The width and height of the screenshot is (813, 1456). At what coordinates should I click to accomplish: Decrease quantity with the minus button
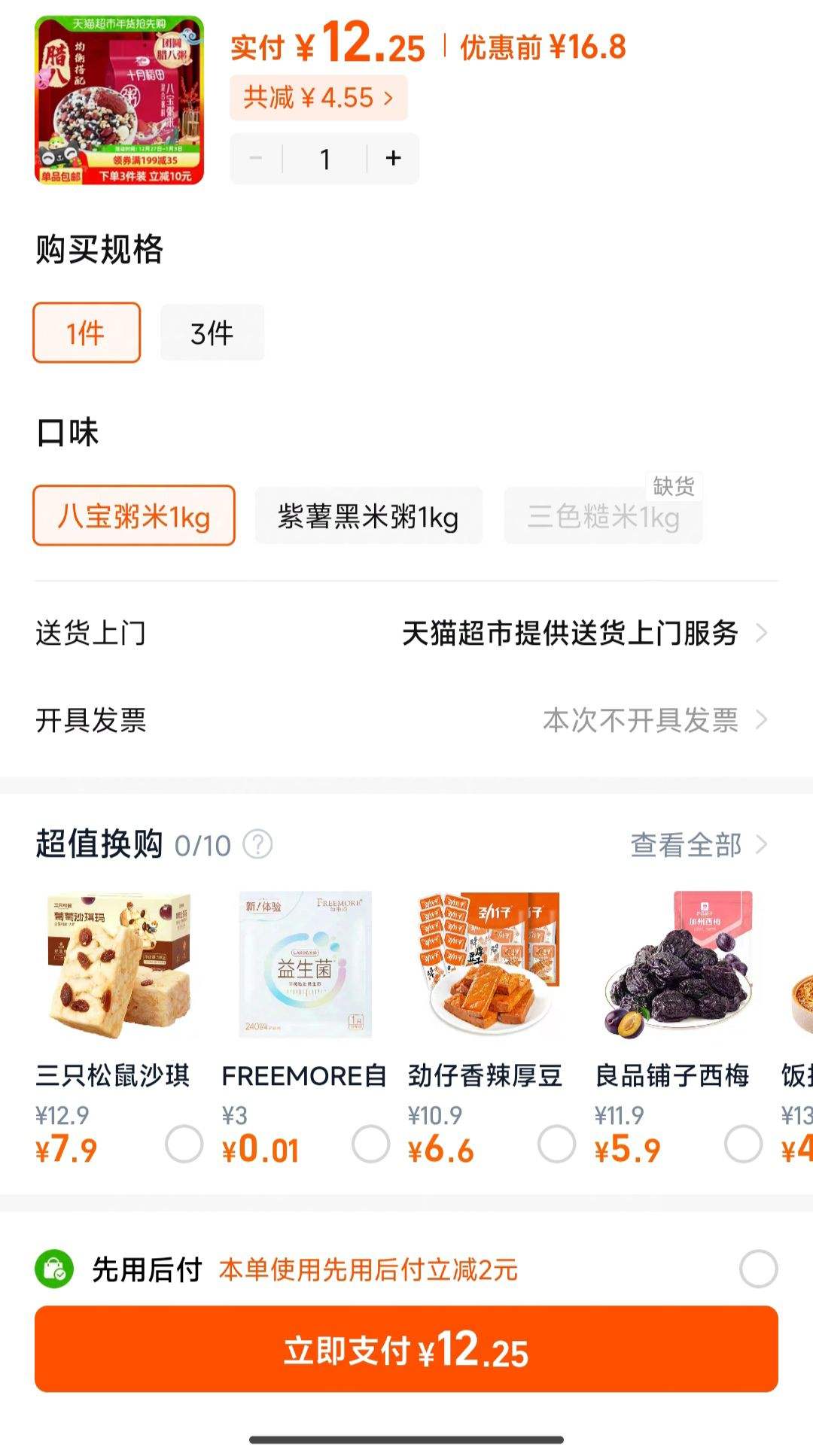tap(254, 158)
